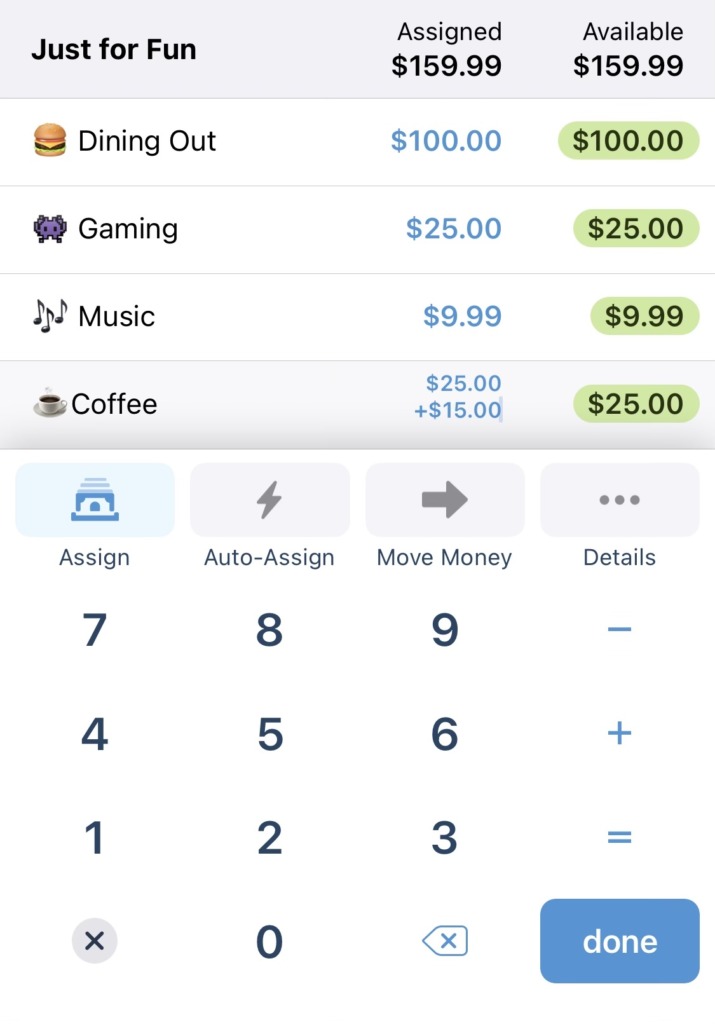Select the Gaming category row

coord(128,229)
